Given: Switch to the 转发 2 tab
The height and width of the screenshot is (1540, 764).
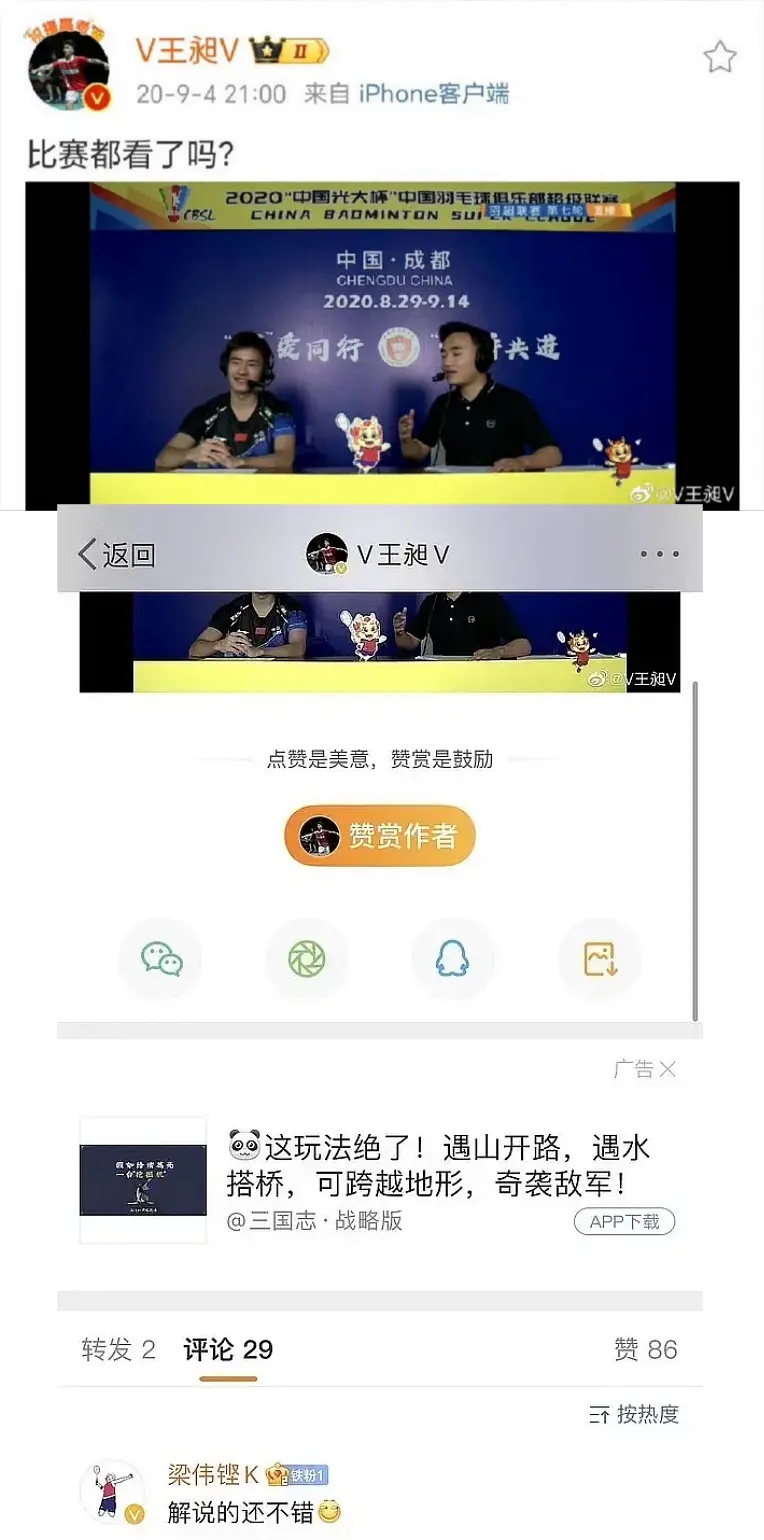Looking at the screenshot, I should [x=118, y=1350].
